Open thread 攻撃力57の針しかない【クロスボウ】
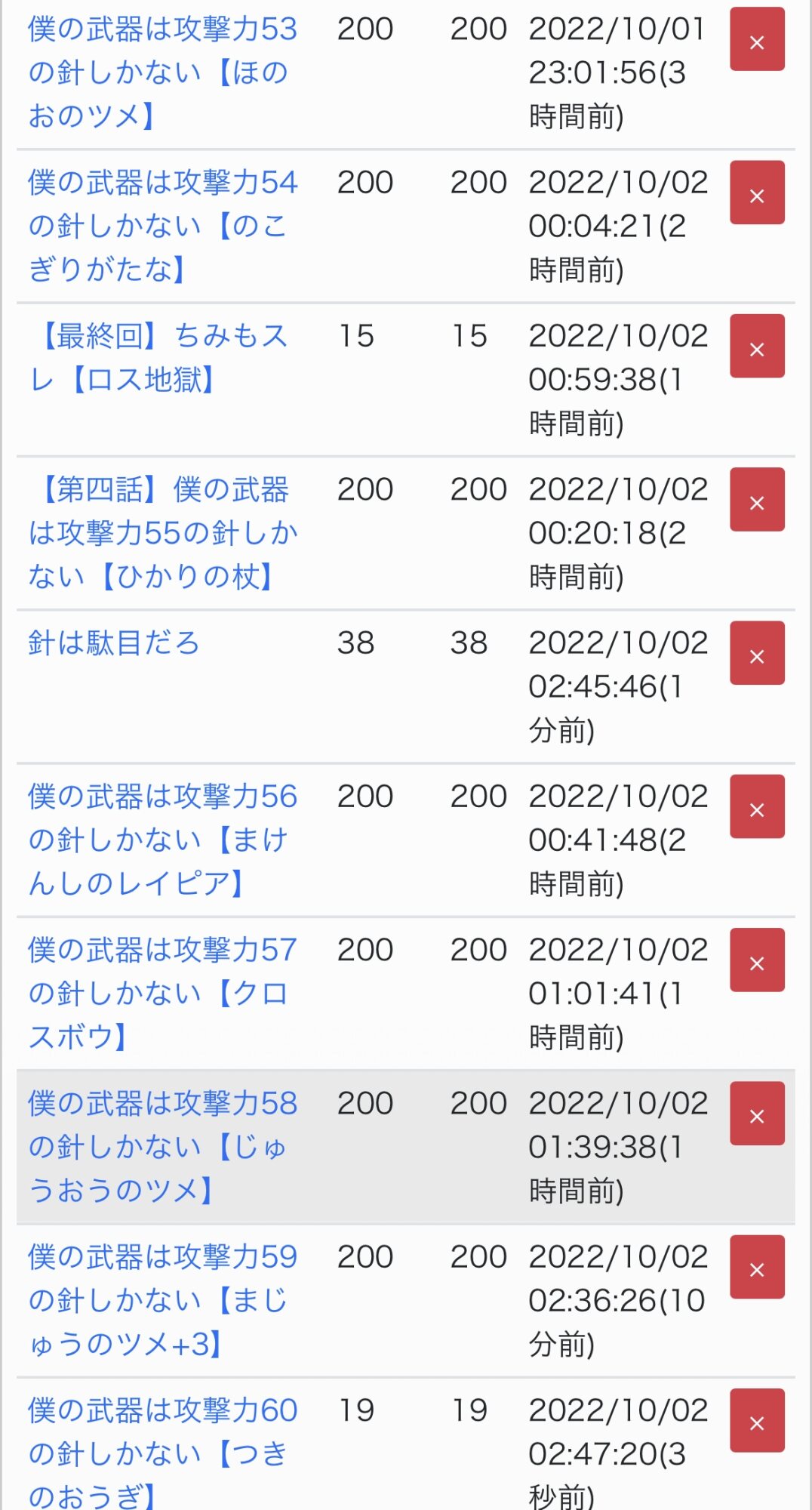 162,993
